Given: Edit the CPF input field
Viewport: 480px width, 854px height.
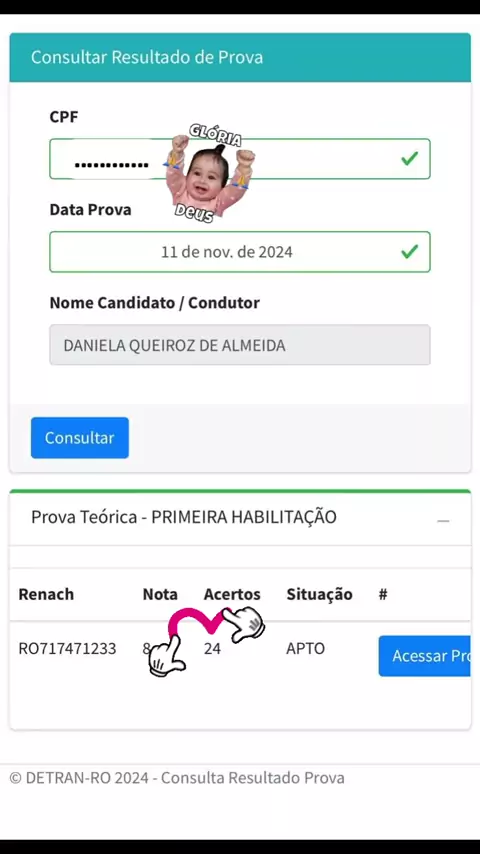Looking at the screenshot, I should pos(240,159).
